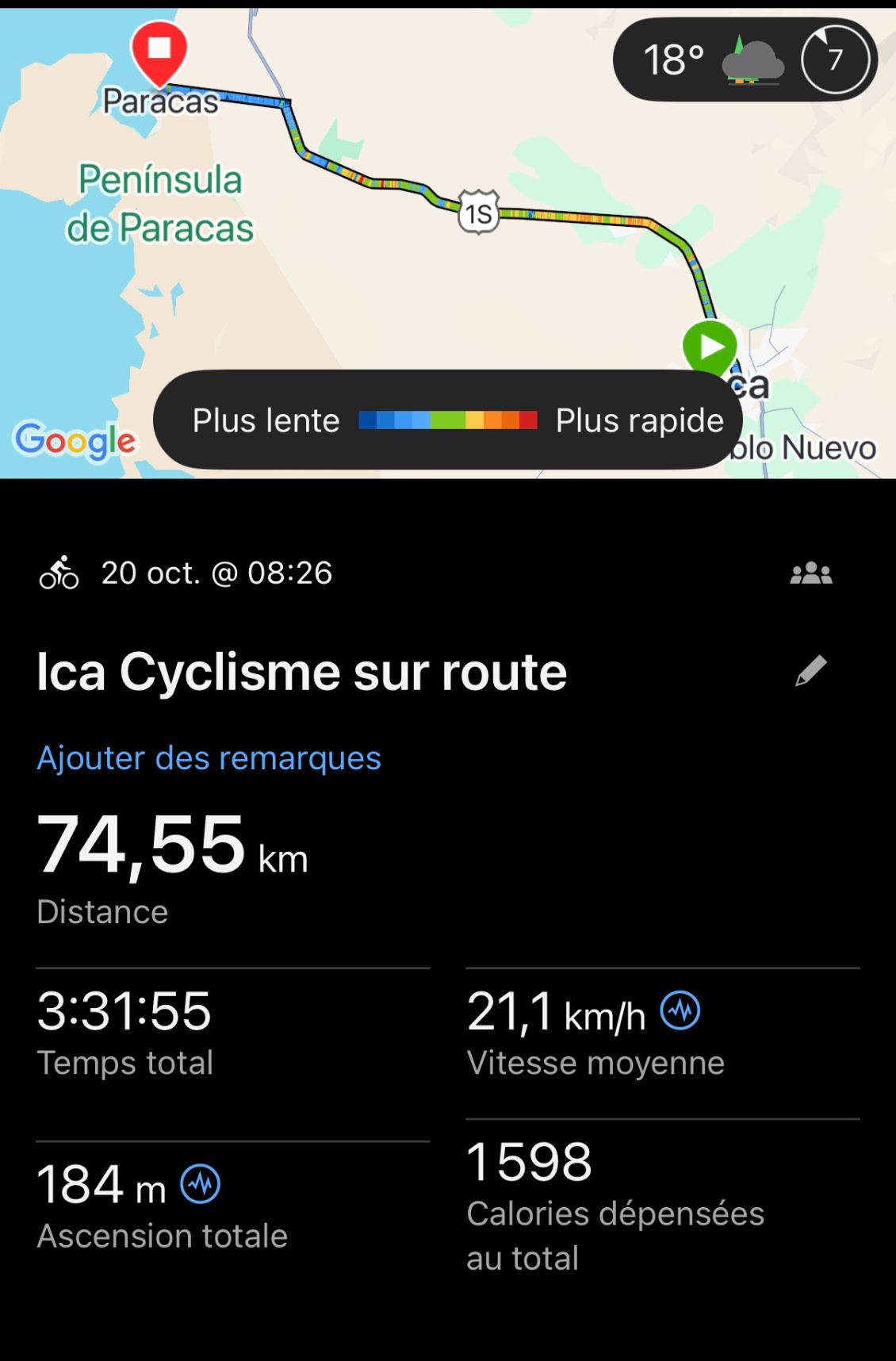Open chart for Vitesse moyenne
This screenshot has width=896, height=1361.
[680, 1011]
